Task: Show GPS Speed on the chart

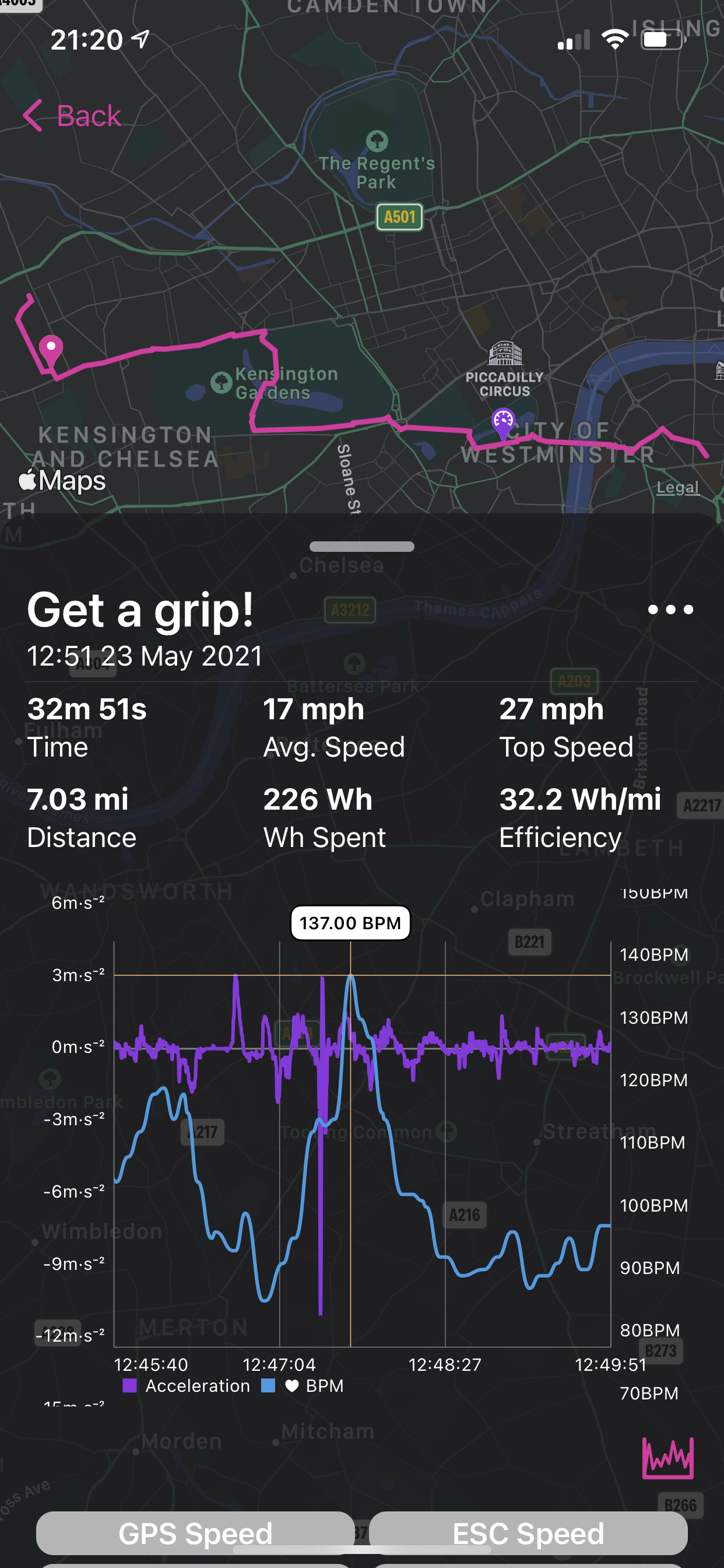Action: tap(195, 1532)
